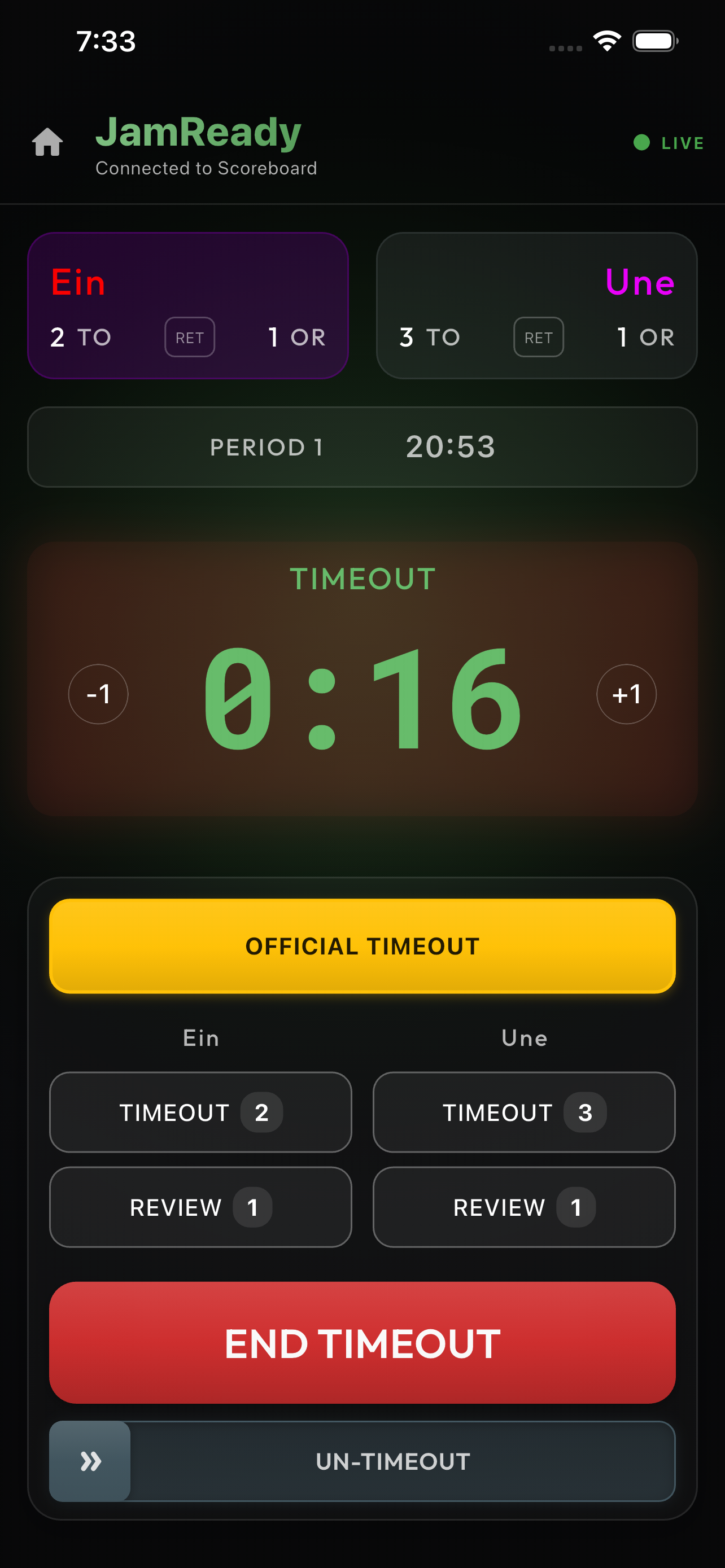Viewport: 725px width, 1568px height.
Task: Click the green LIVE indicator dot
Action: click(x=642, y=143)
